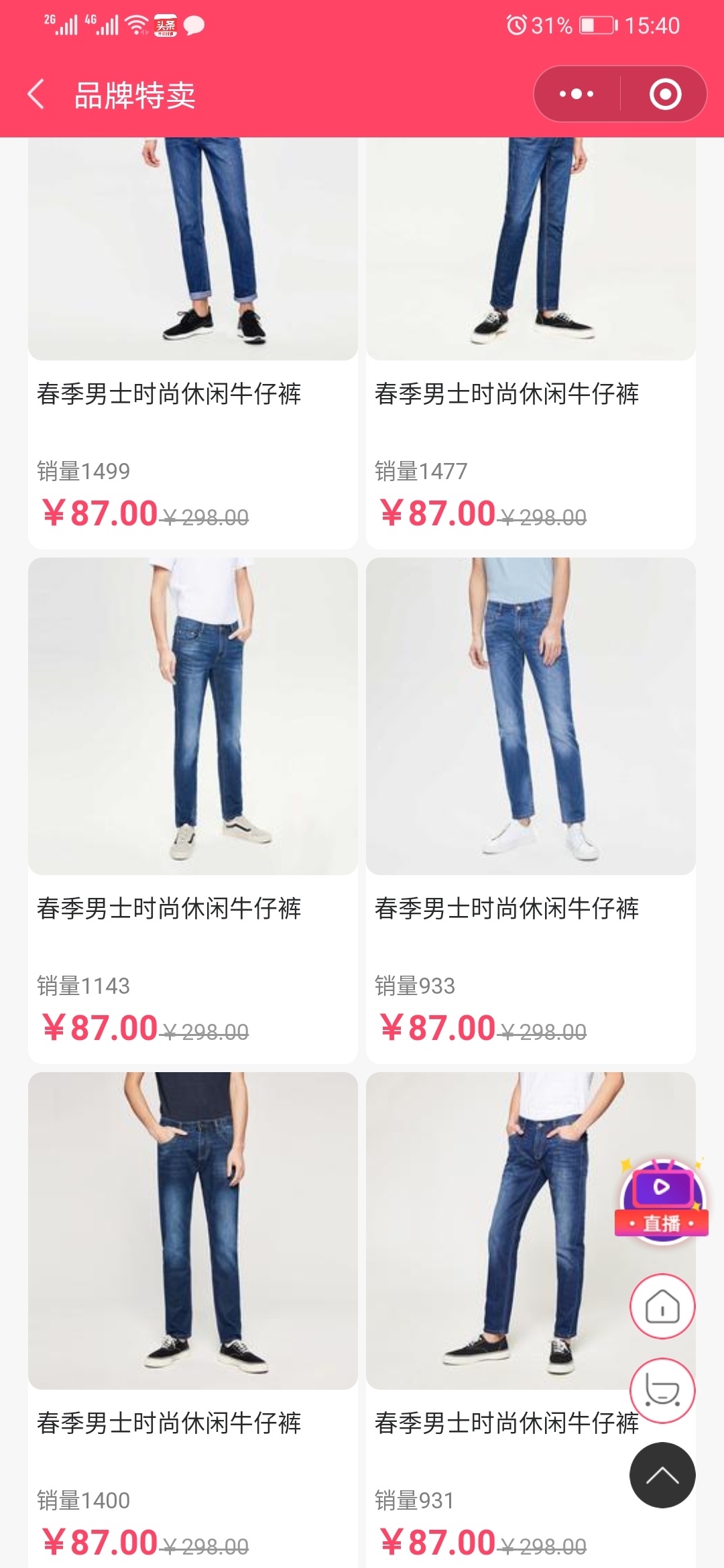Open the mini program three-dot menu
724x1568 pixels.
(577, 94)
